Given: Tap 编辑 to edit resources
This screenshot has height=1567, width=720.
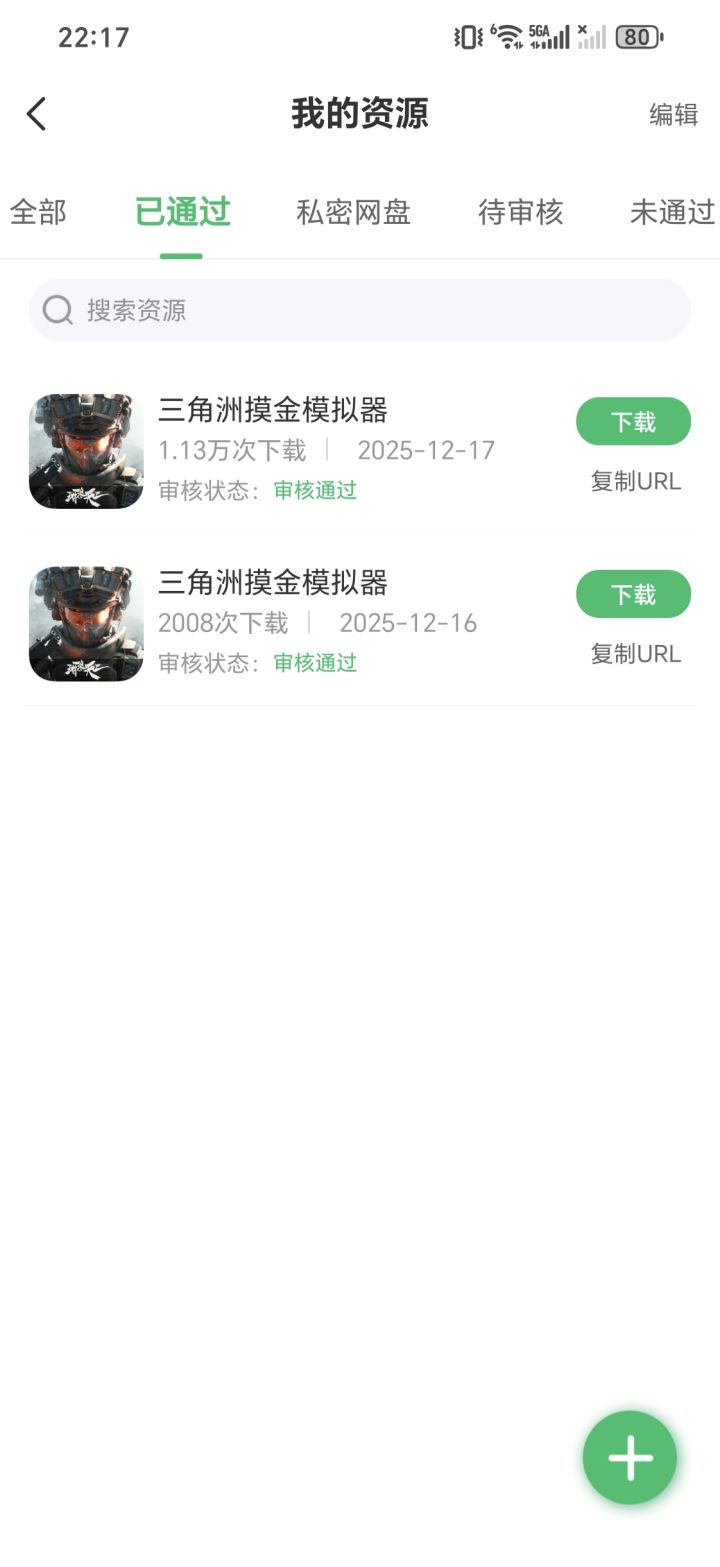Looking at the screenshot, I should click(x=673, y=115).
